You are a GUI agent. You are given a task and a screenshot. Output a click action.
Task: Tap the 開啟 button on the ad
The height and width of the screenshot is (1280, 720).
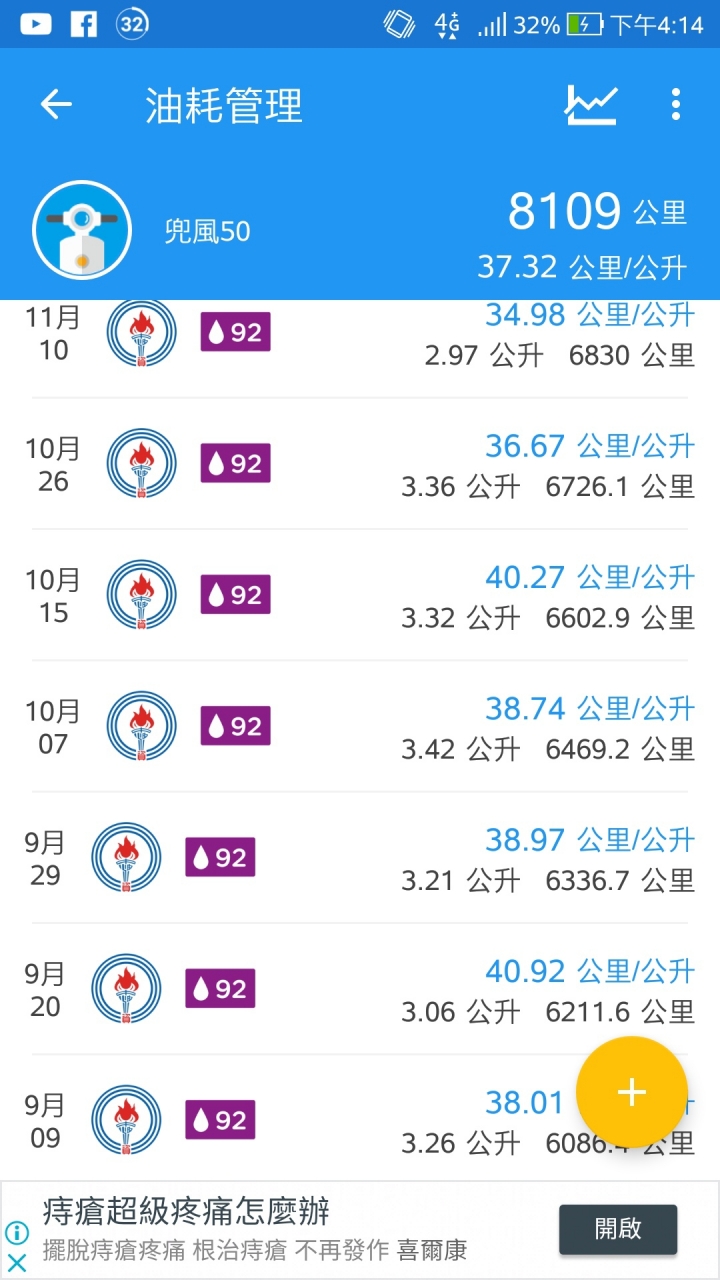pos(618,1229)
